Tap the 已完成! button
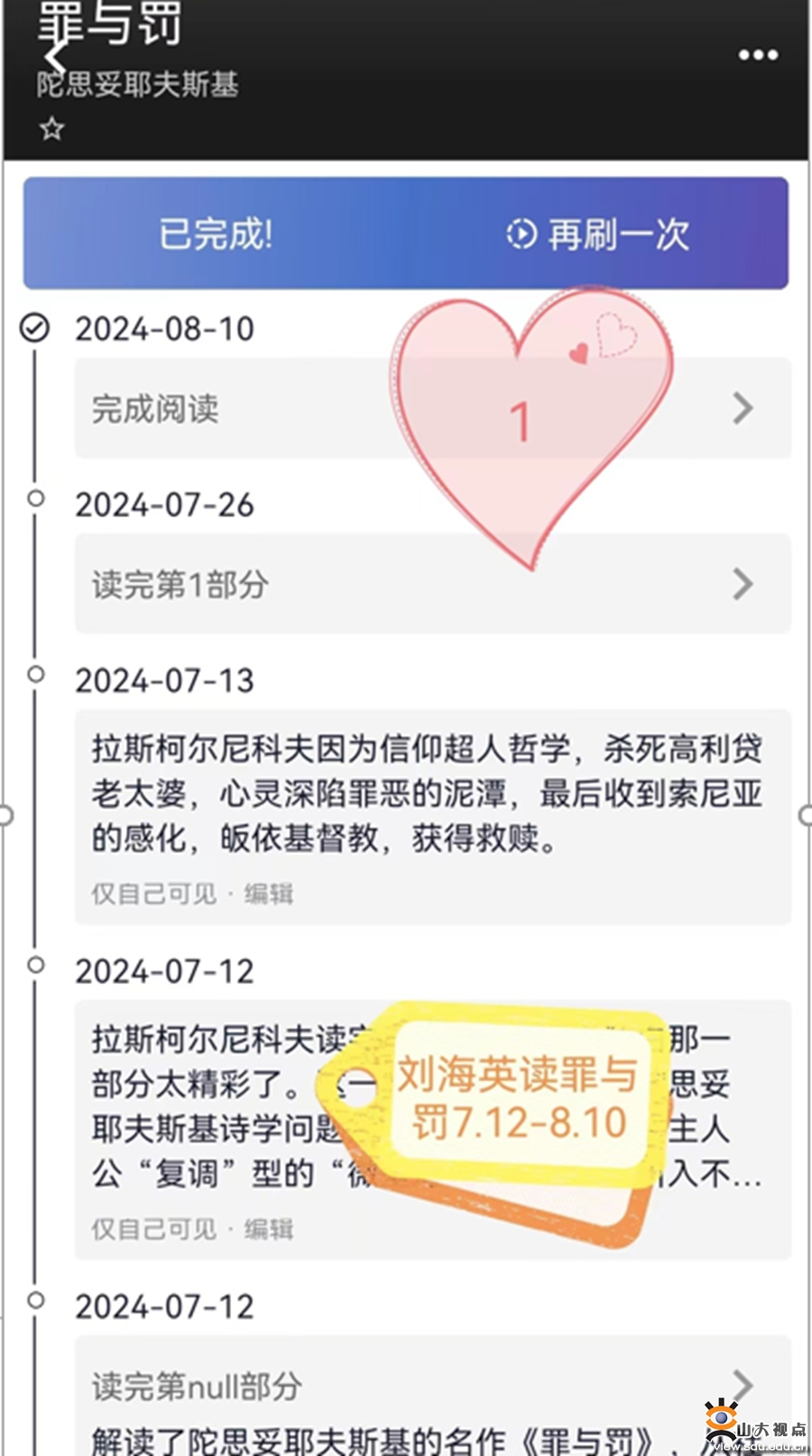This screenshot has height=1456, width=812. pyautogui.click(x=216, y=234)
